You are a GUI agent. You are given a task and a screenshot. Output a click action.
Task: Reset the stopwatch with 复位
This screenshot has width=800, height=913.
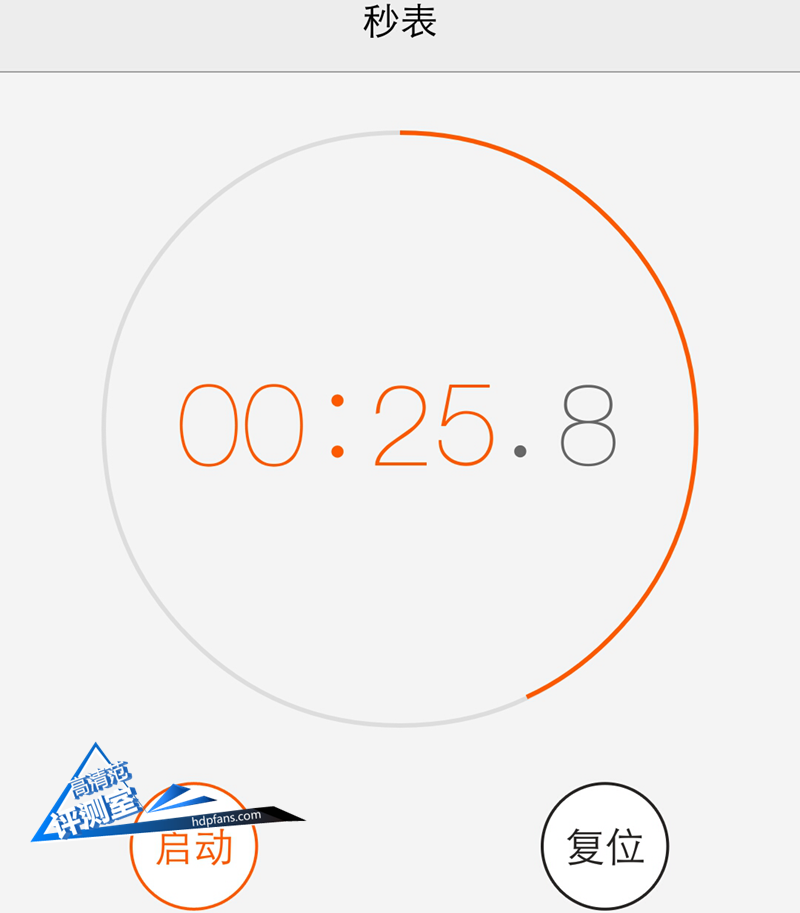[605, 846]
